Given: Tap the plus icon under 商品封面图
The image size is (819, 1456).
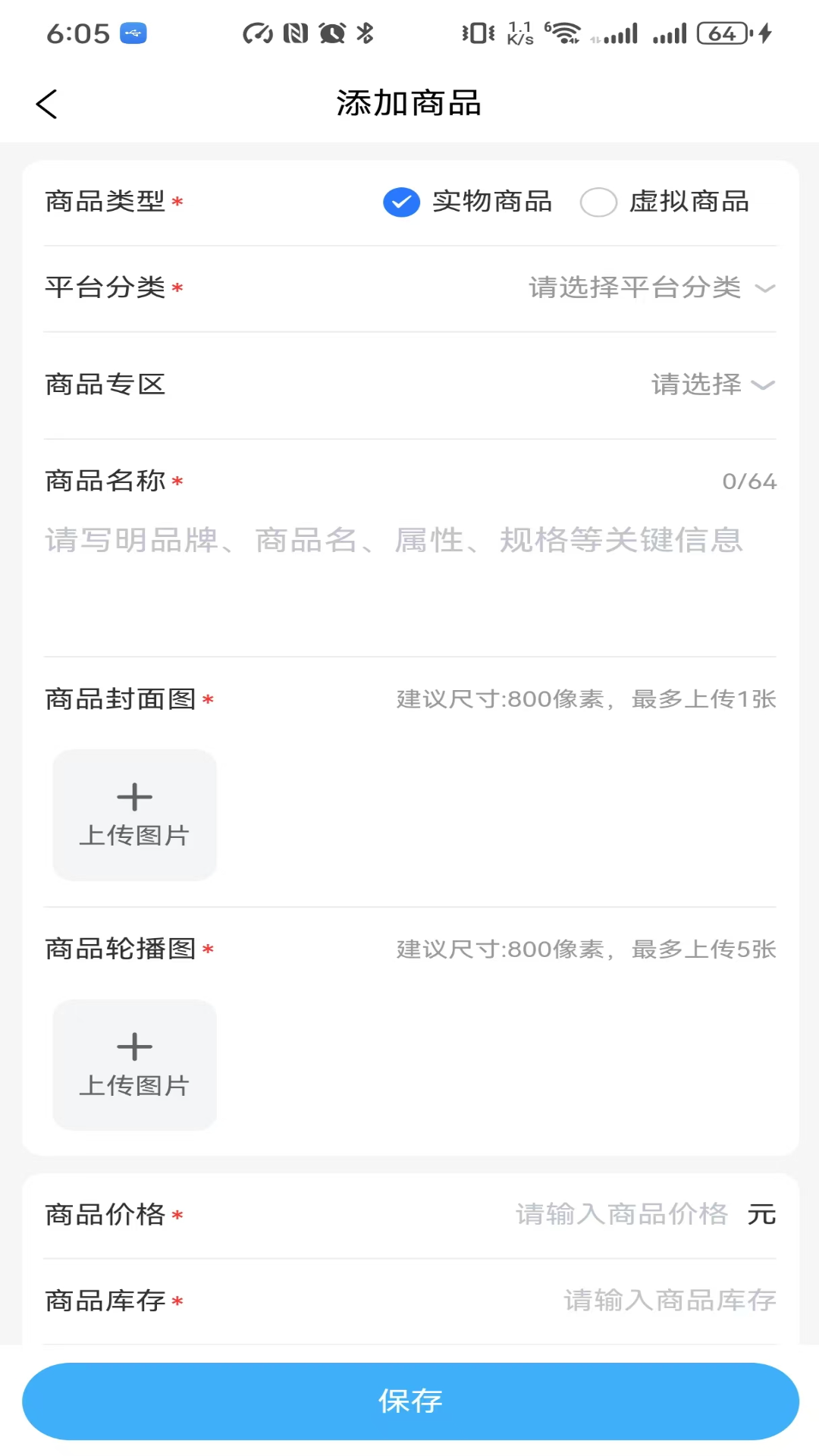Looking at the screenshot, I should [134, 796].
